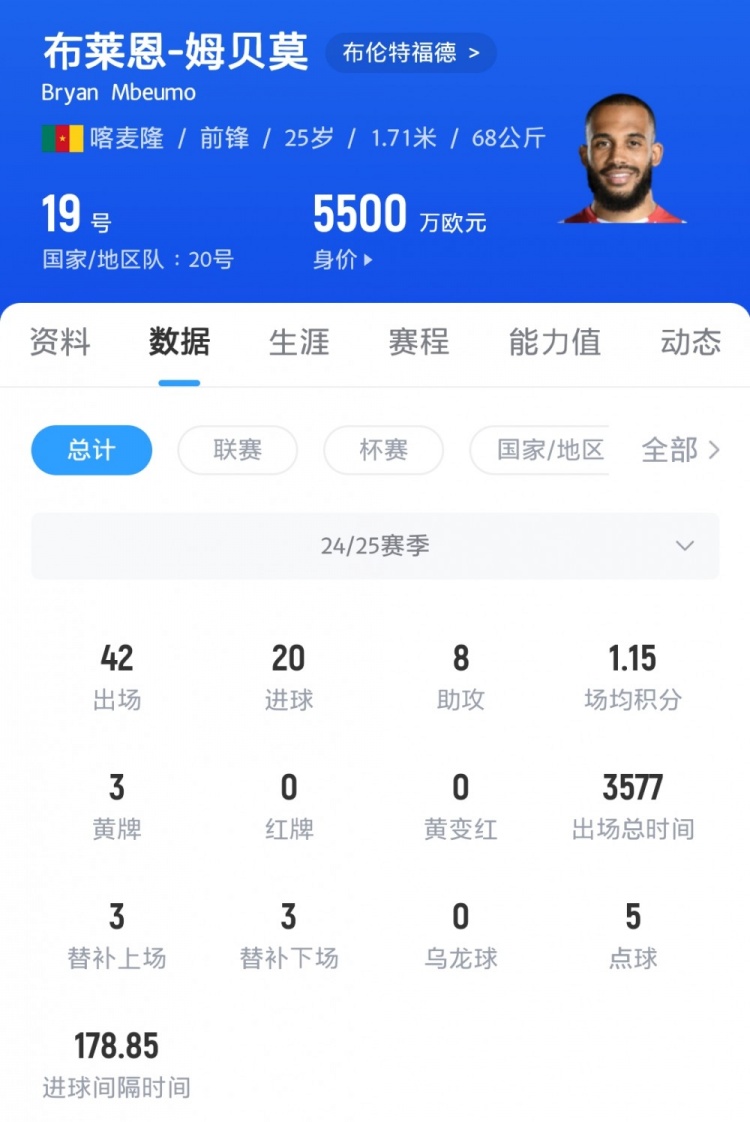Screen dimensions: 750x1122
Task: Filter stats by 杯赛
Action: click(384, 450)
